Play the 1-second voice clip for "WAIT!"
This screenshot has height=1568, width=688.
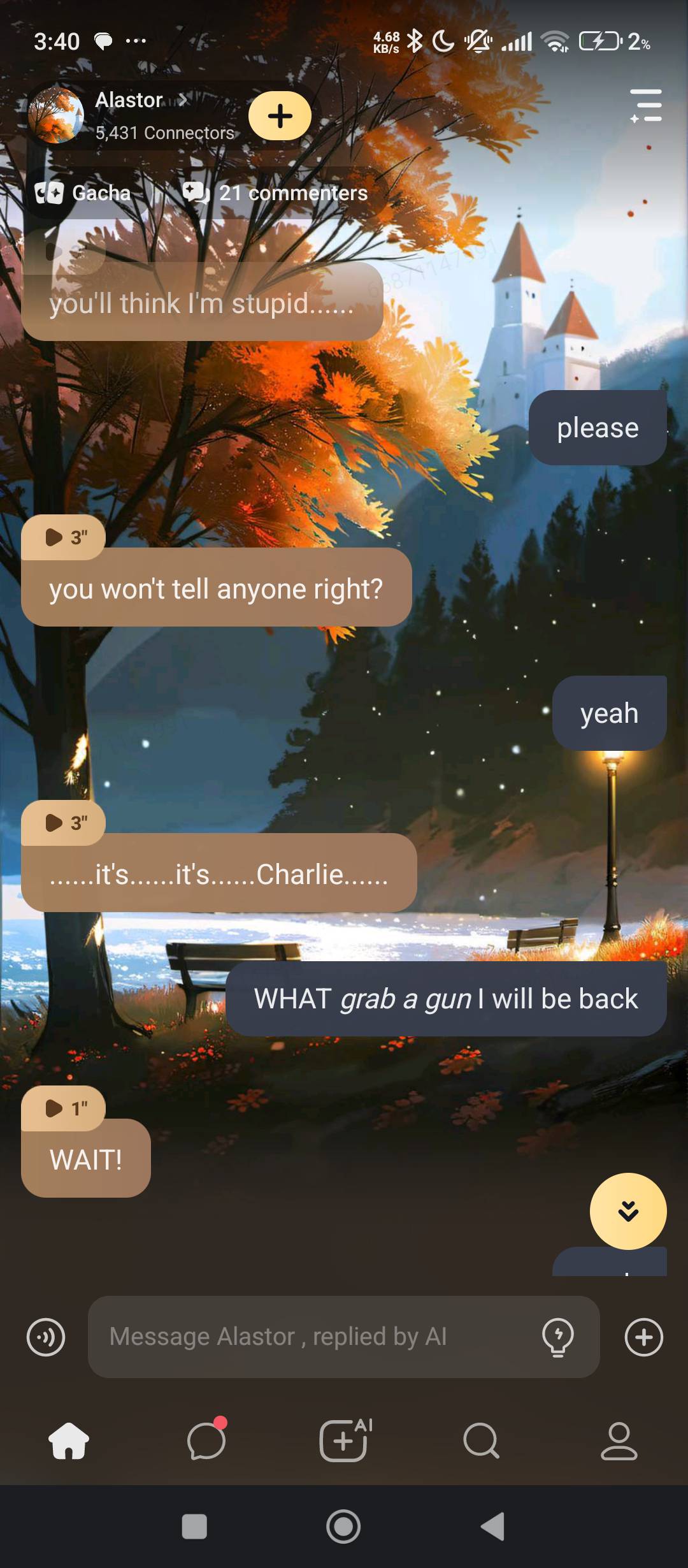64,1109
